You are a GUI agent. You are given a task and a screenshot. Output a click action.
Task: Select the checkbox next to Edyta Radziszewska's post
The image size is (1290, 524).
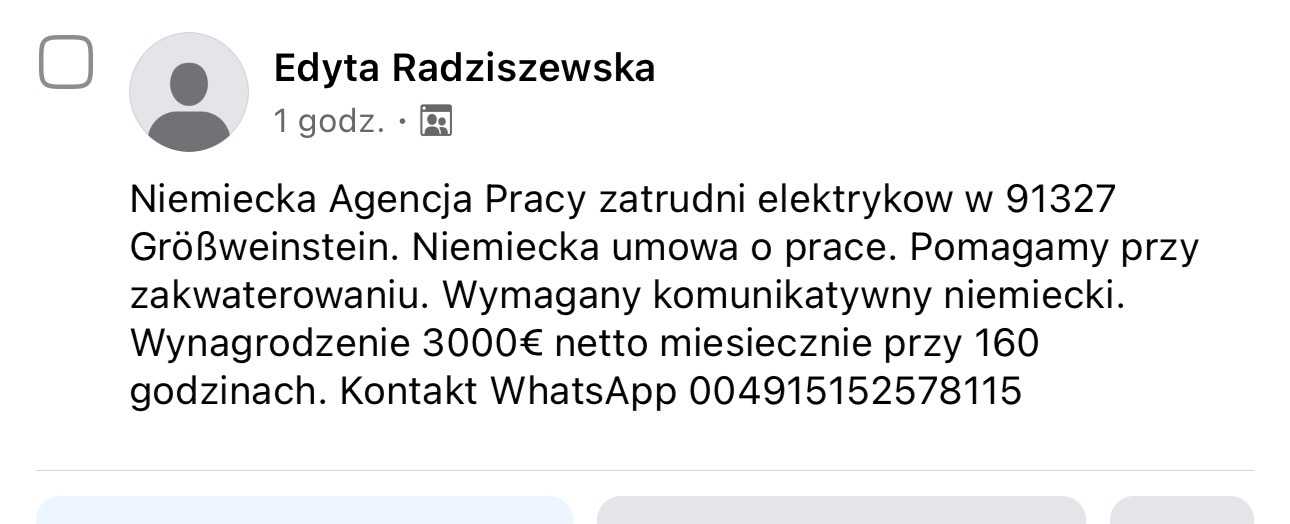(66, 62)
